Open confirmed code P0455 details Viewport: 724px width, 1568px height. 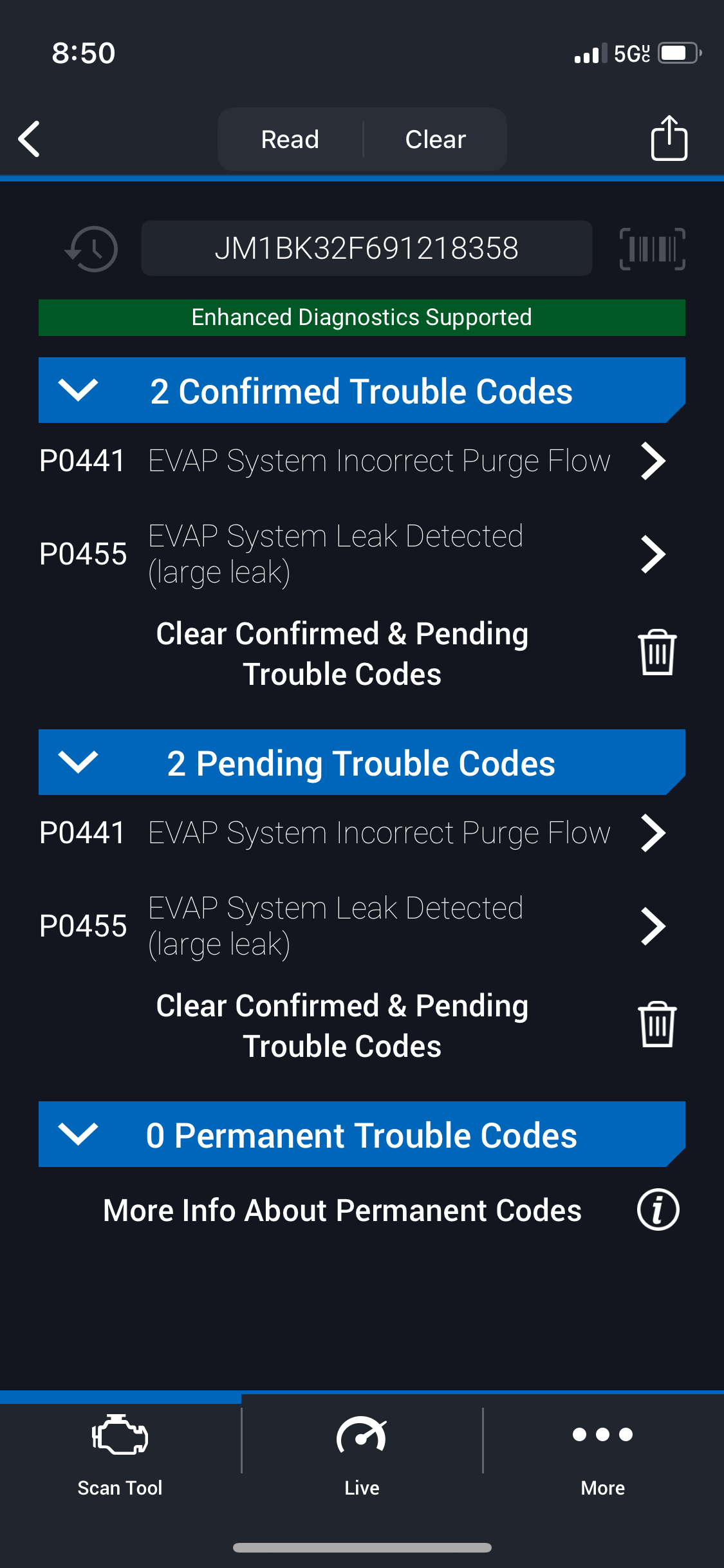353,554
